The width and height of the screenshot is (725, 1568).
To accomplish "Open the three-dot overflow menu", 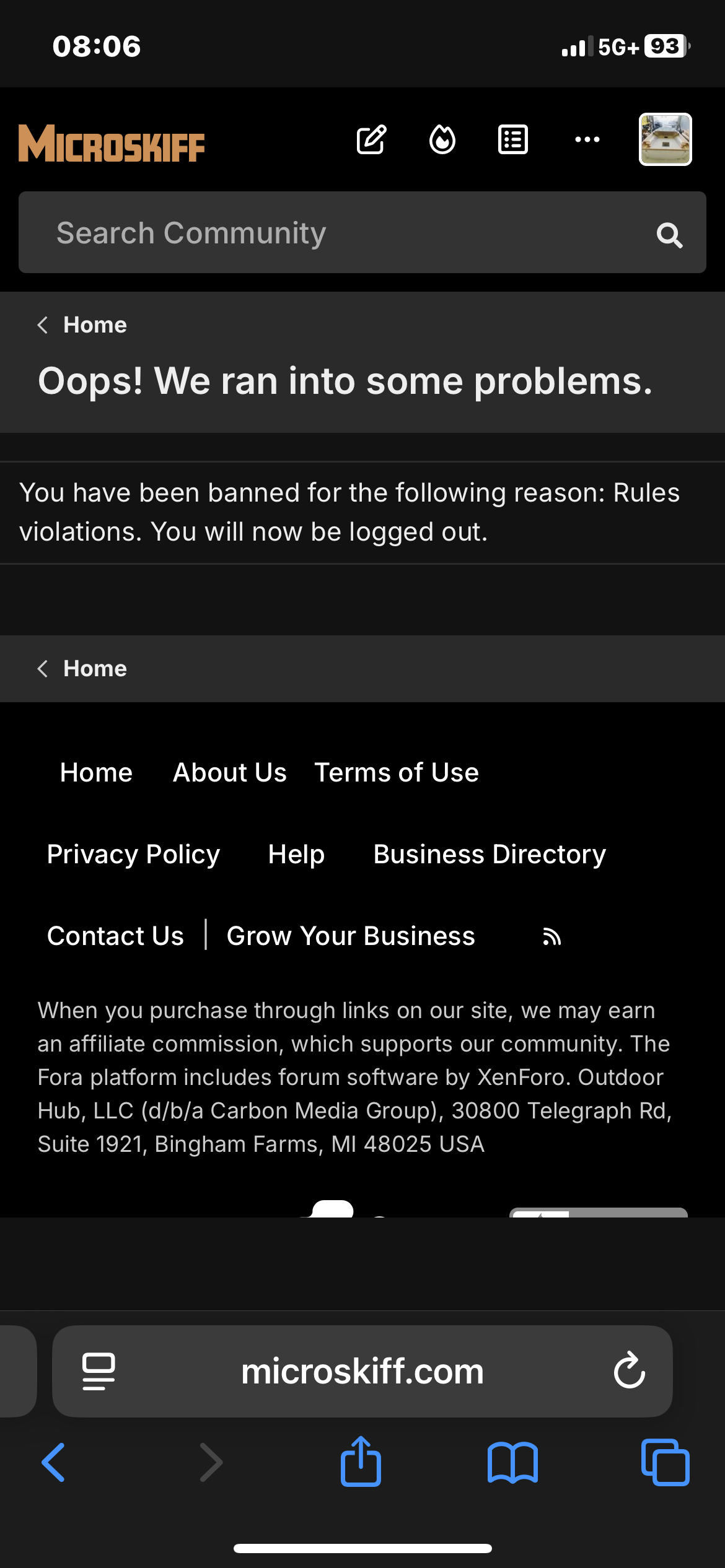I will [587, 139].
